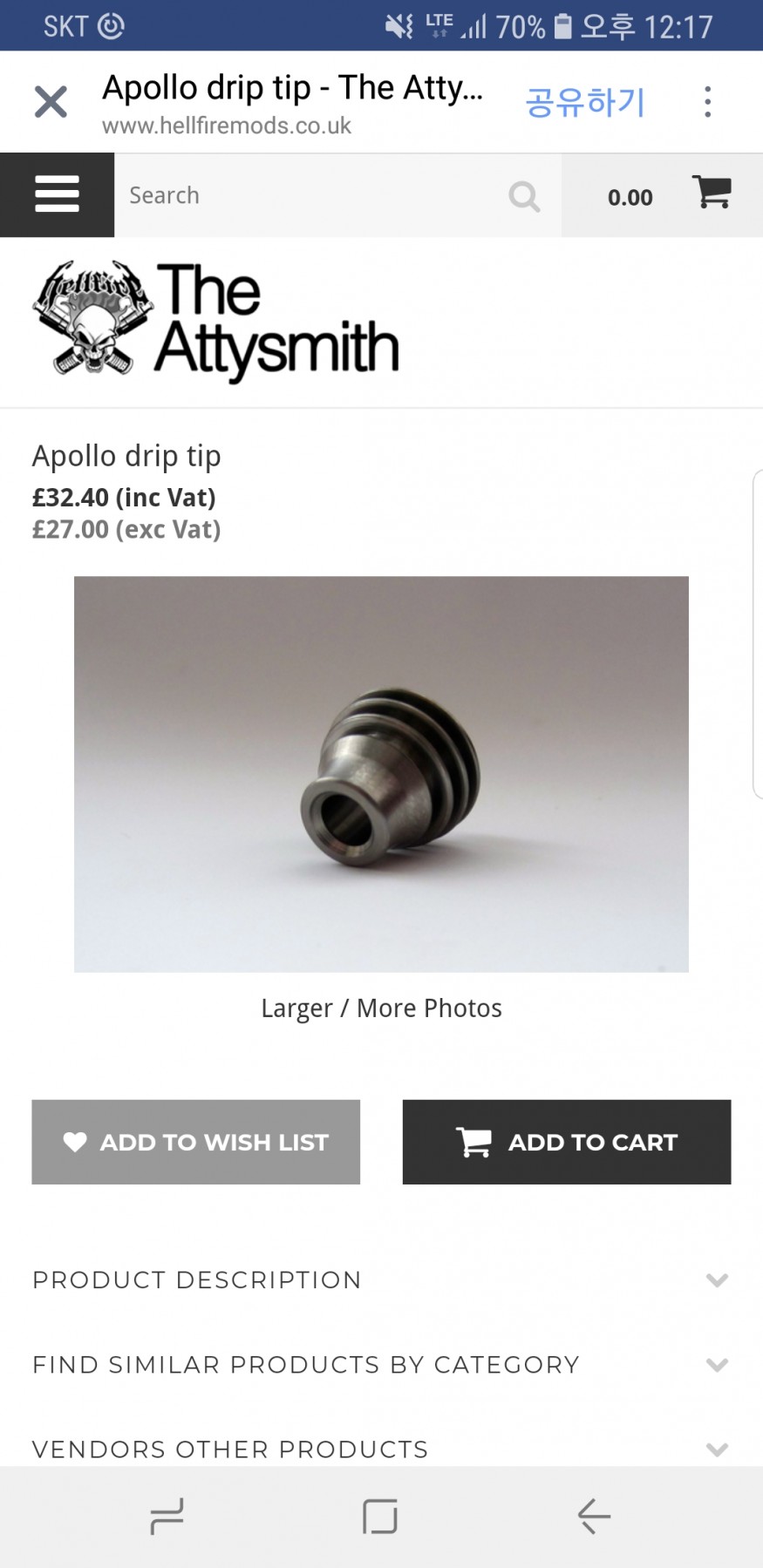The width and height of the screenshot is (763, 1568).
Task: Expand Vendors Other Products section
Action: [x=381, y=1448]
